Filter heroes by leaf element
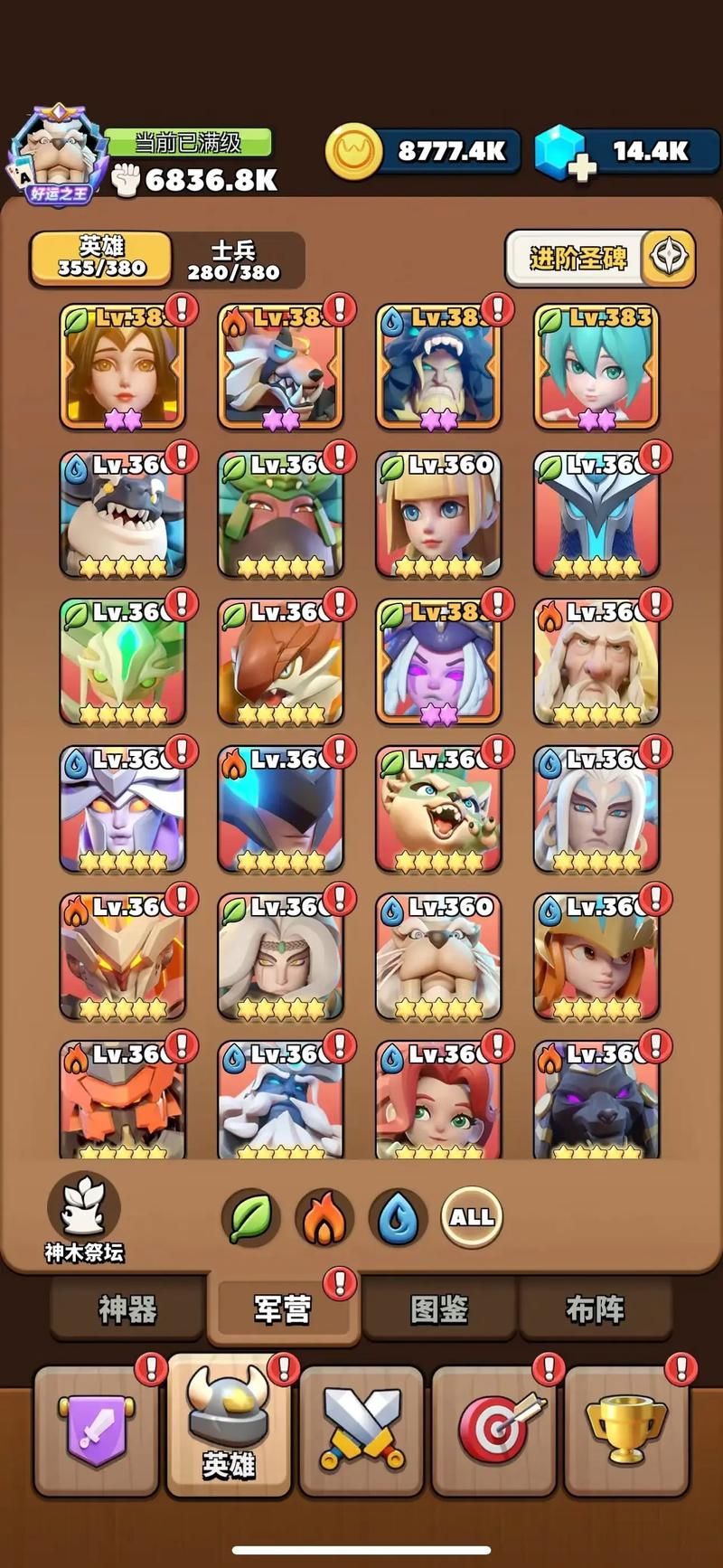Screen dimensions: 723x1568 [250, 1218]
